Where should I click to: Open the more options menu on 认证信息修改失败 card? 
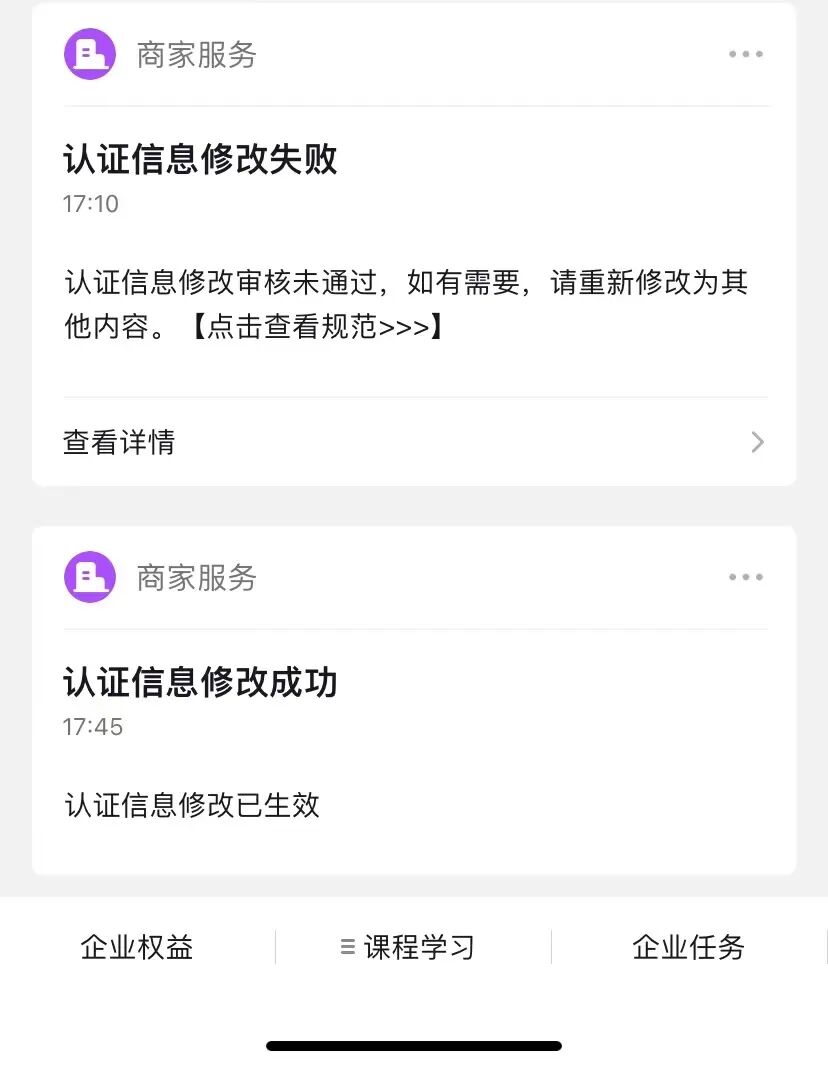point(746,54)
